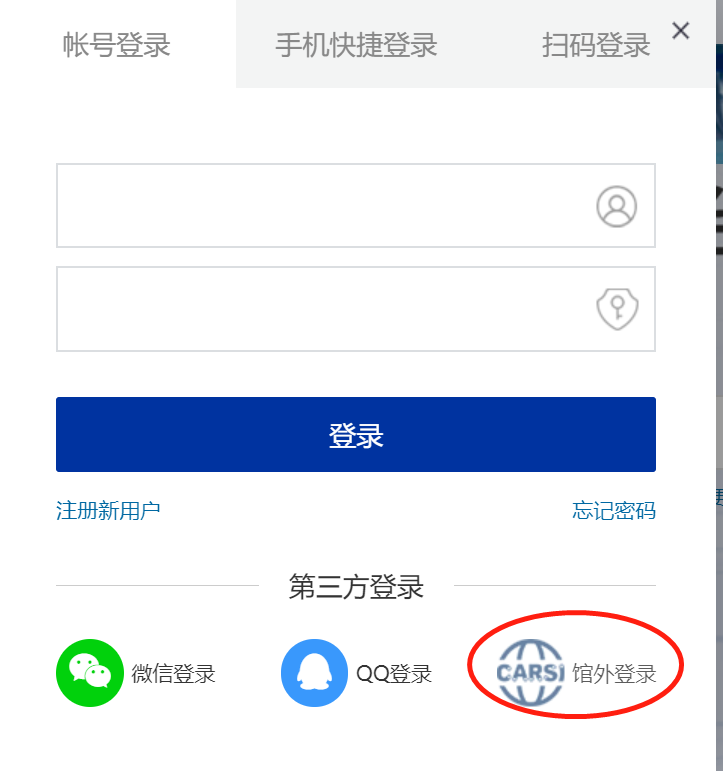Log in with QQ登录

(357, 673)
